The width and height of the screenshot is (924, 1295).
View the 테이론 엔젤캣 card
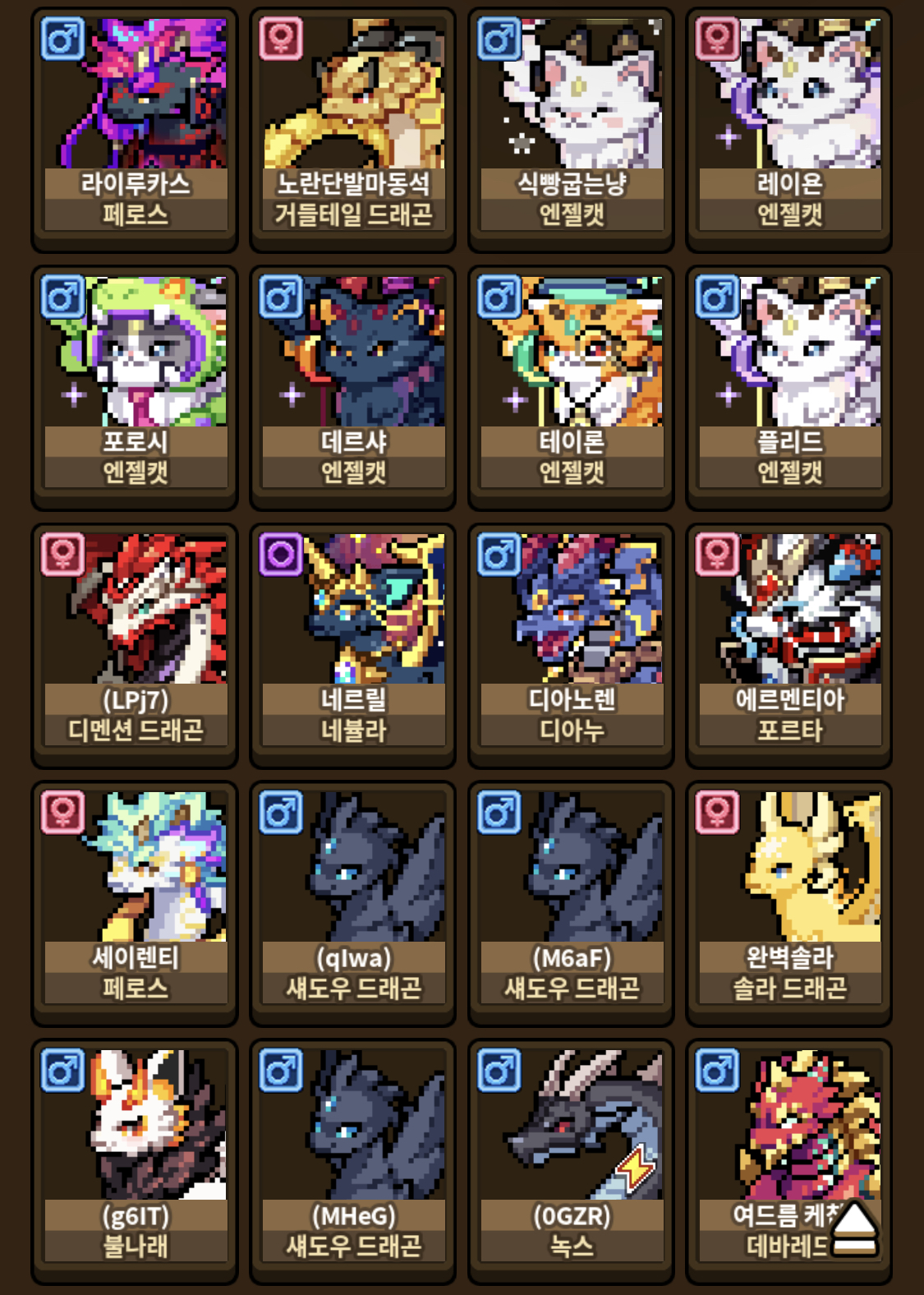(x=572, y=386)
